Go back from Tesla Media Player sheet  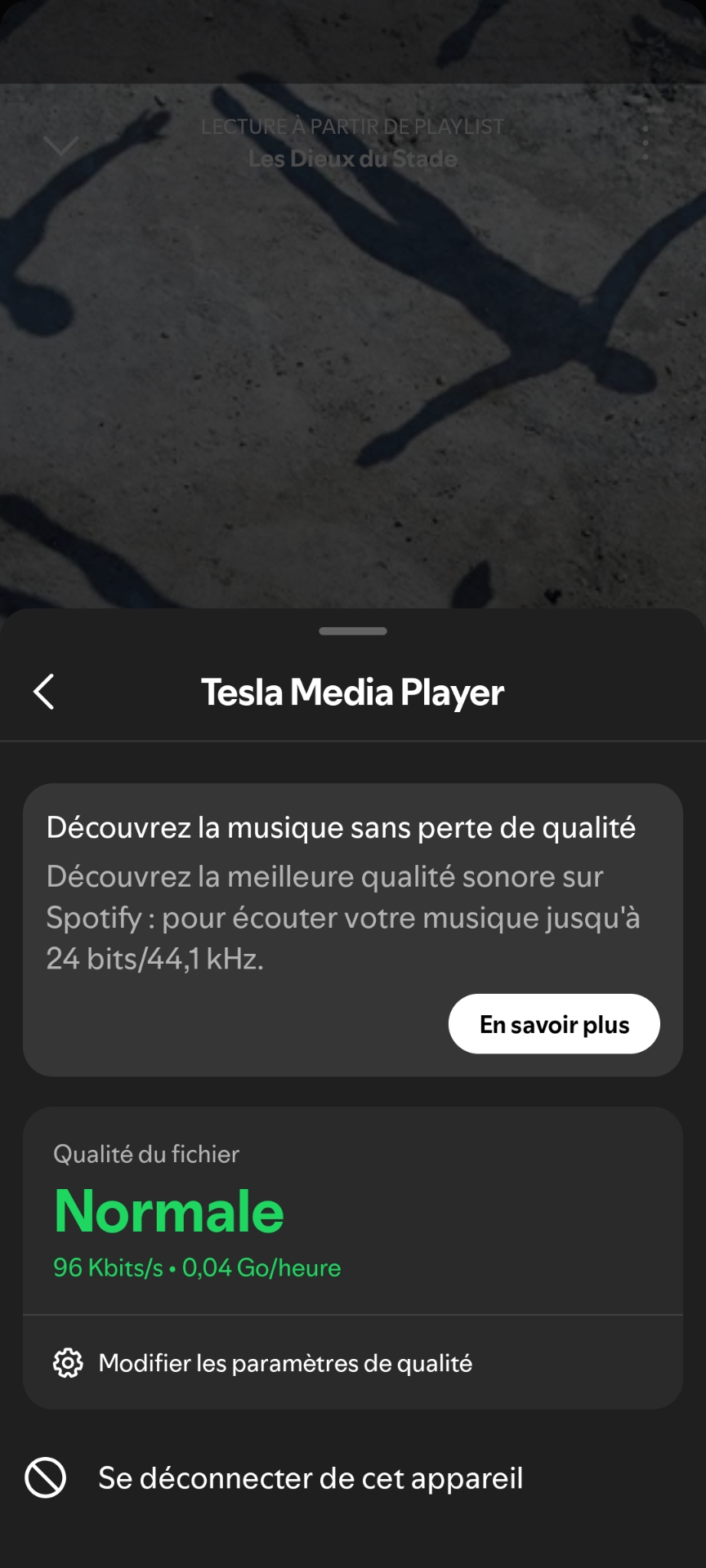pyautogui.click(x=44, y=692)
